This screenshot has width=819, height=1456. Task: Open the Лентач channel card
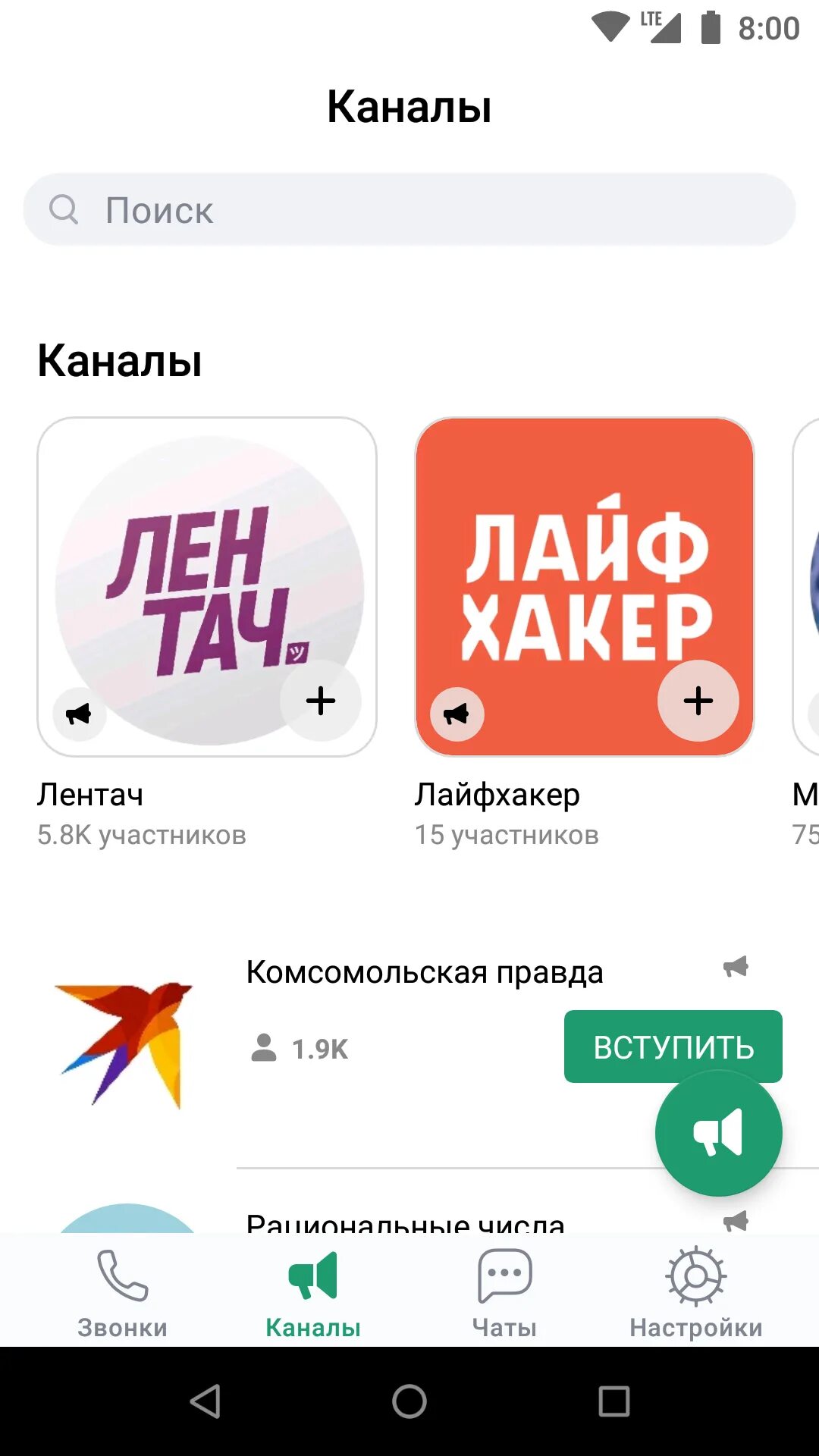coord(207,587)
